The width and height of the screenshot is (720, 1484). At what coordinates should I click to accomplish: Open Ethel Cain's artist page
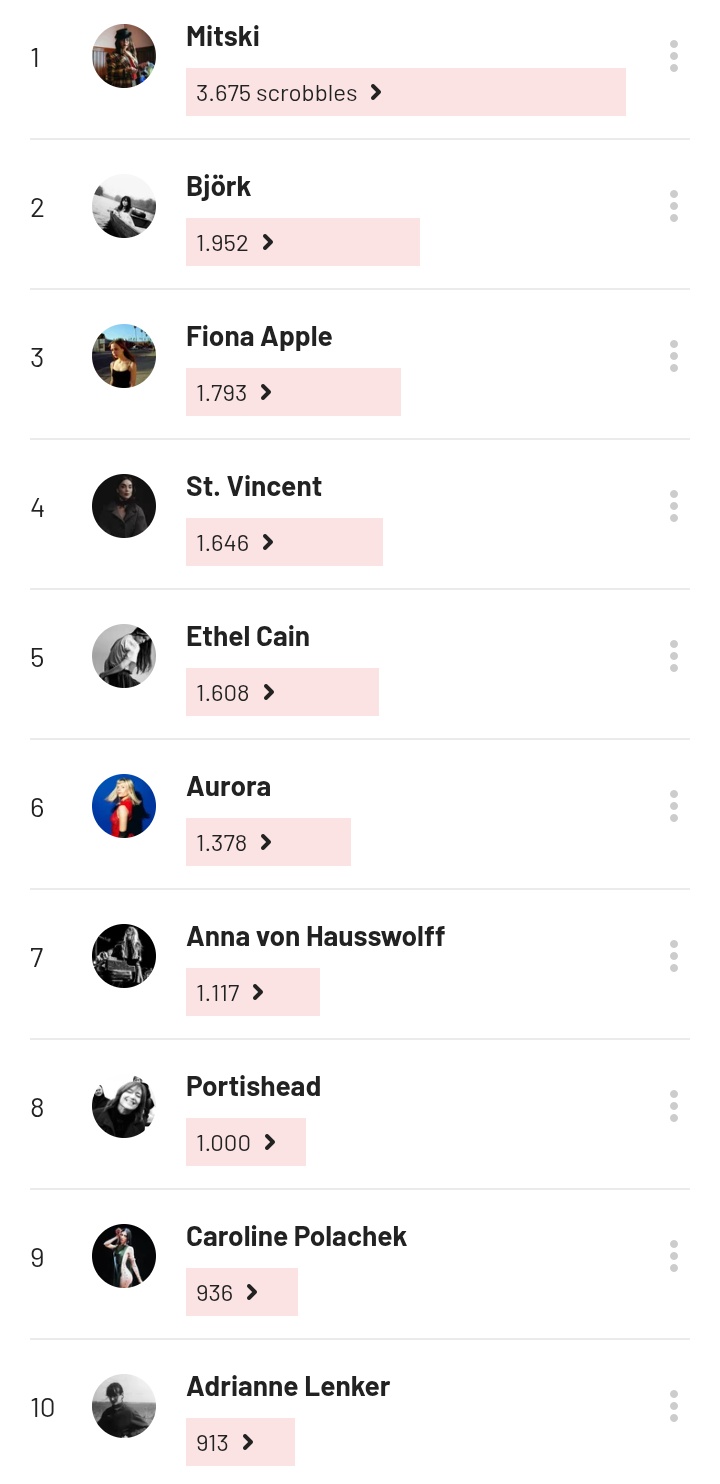tap(247, 637)
